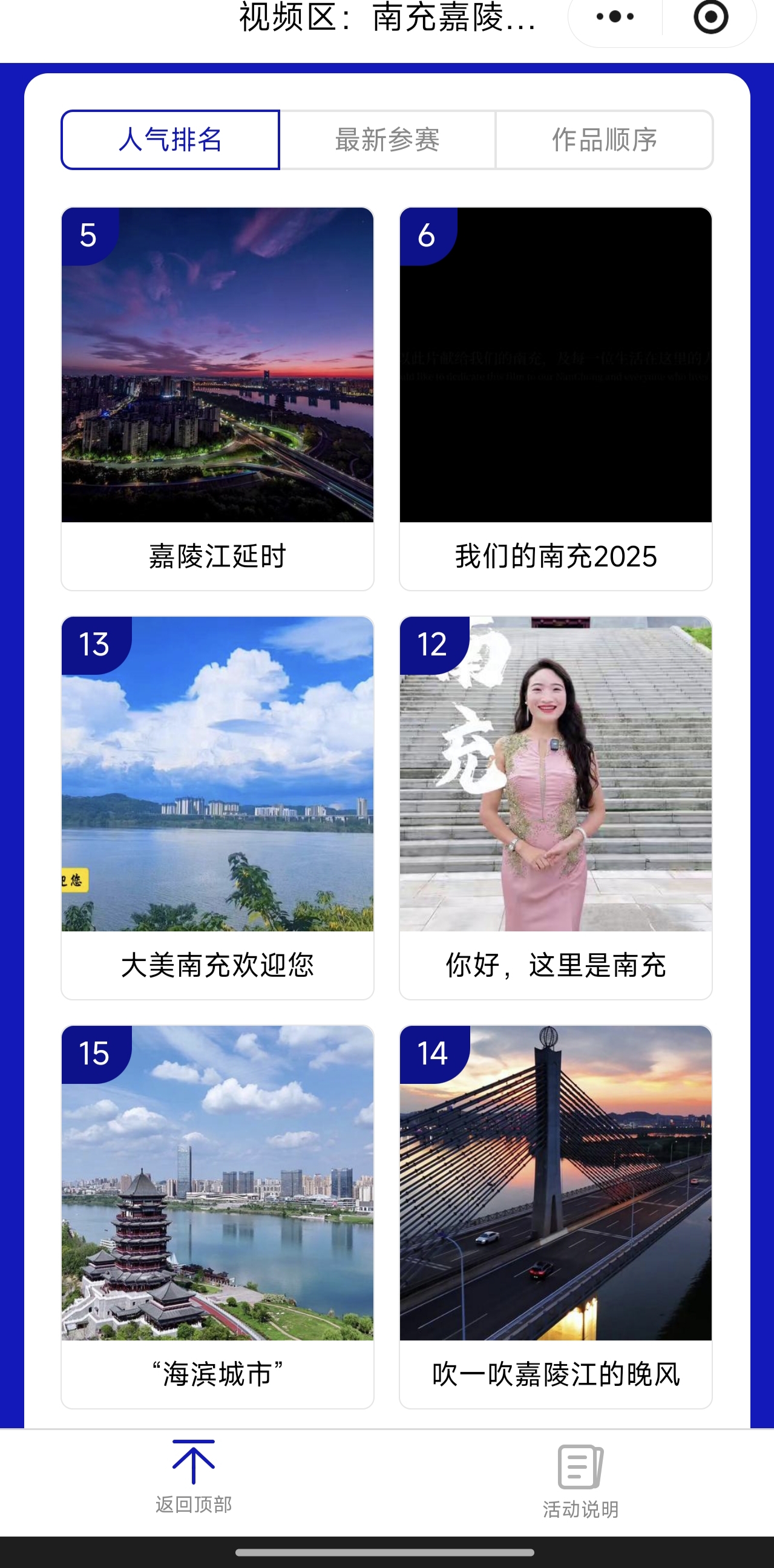Tap 返回顶部 to return to top
Image resolution: width=774 pixels, height=1568 pixels.
coord(194,1477)
